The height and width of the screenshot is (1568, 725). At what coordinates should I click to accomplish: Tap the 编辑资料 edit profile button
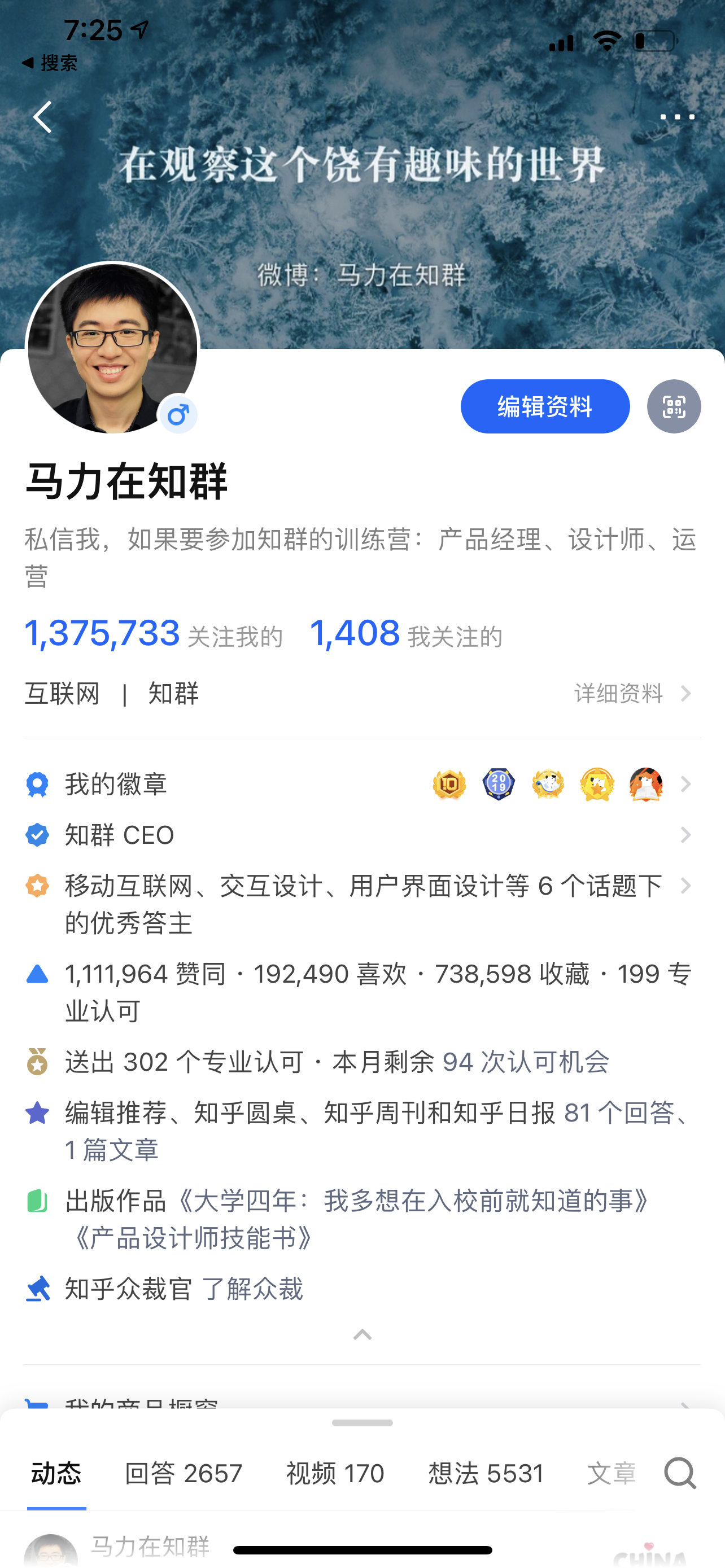click(544, 406)
